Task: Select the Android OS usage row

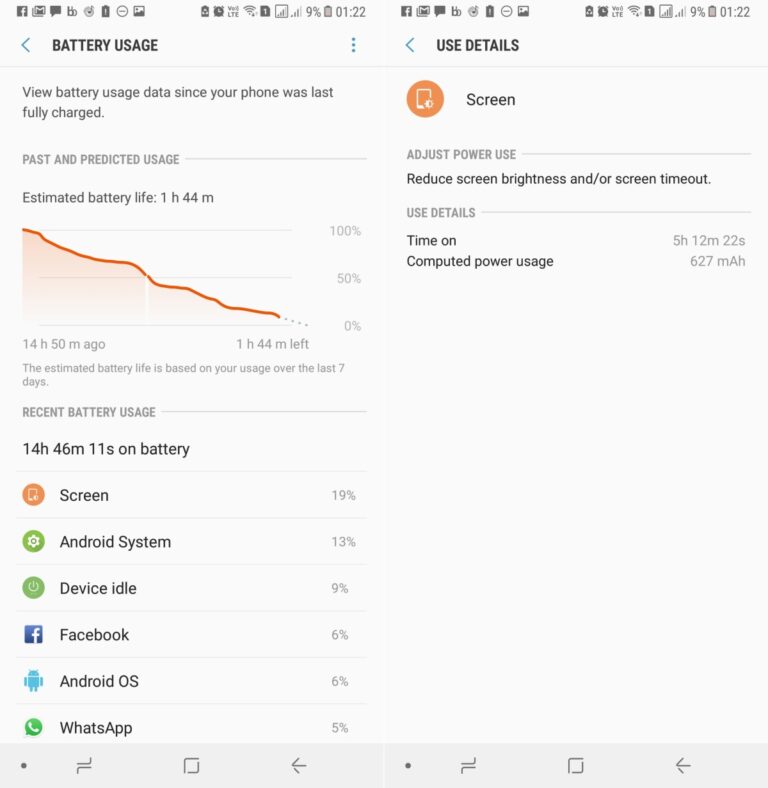Action: click(190, 681)
